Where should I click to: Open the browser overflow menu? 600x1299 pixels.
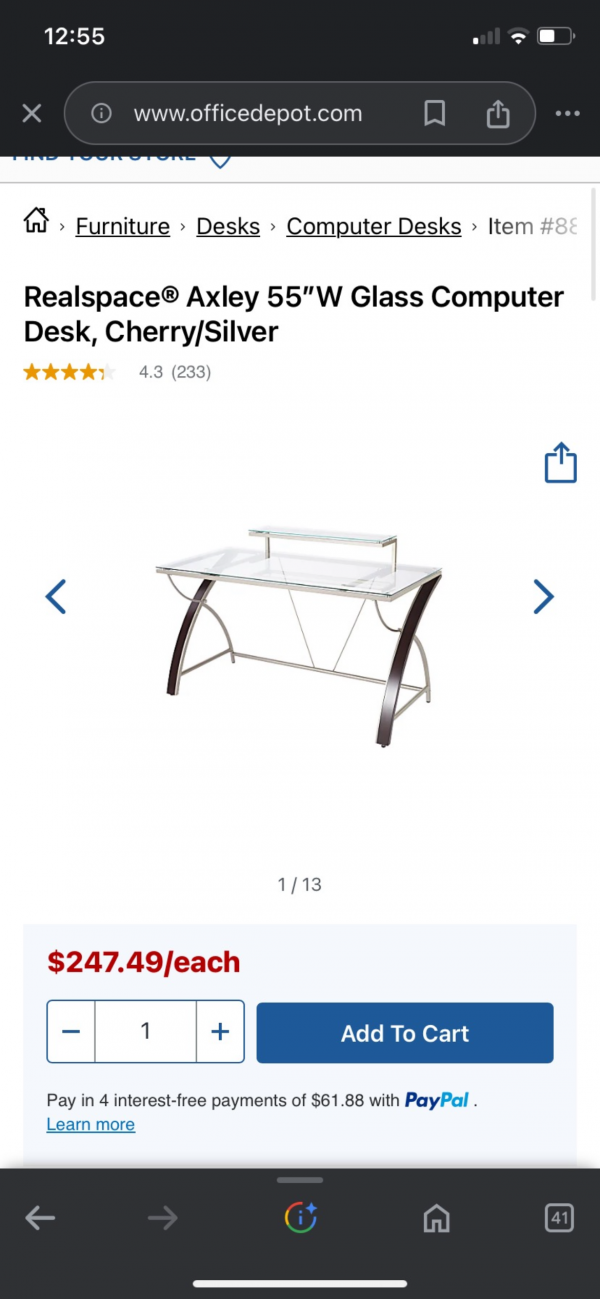coord(567,113)
